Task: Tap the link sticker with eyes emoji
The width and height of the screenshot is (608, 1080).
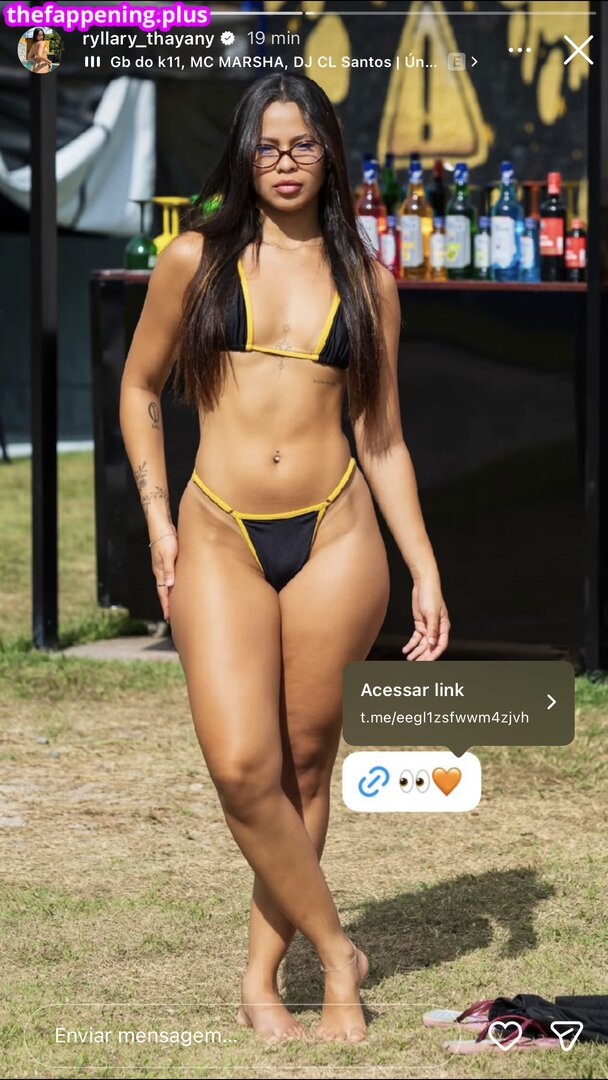Action: (x=411, y=781)
